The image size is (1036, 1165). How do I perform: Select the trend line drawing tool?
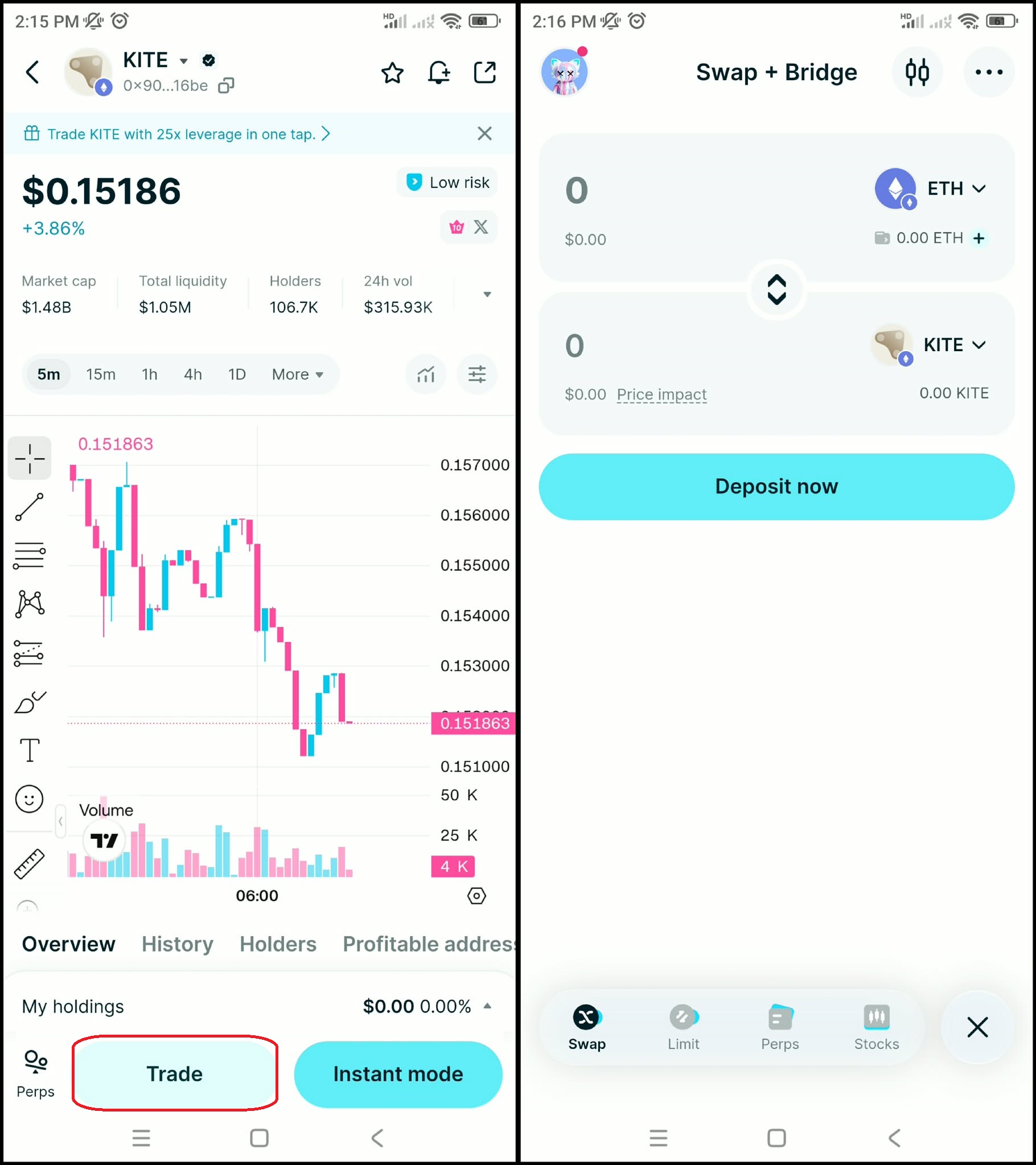point(29,507)
